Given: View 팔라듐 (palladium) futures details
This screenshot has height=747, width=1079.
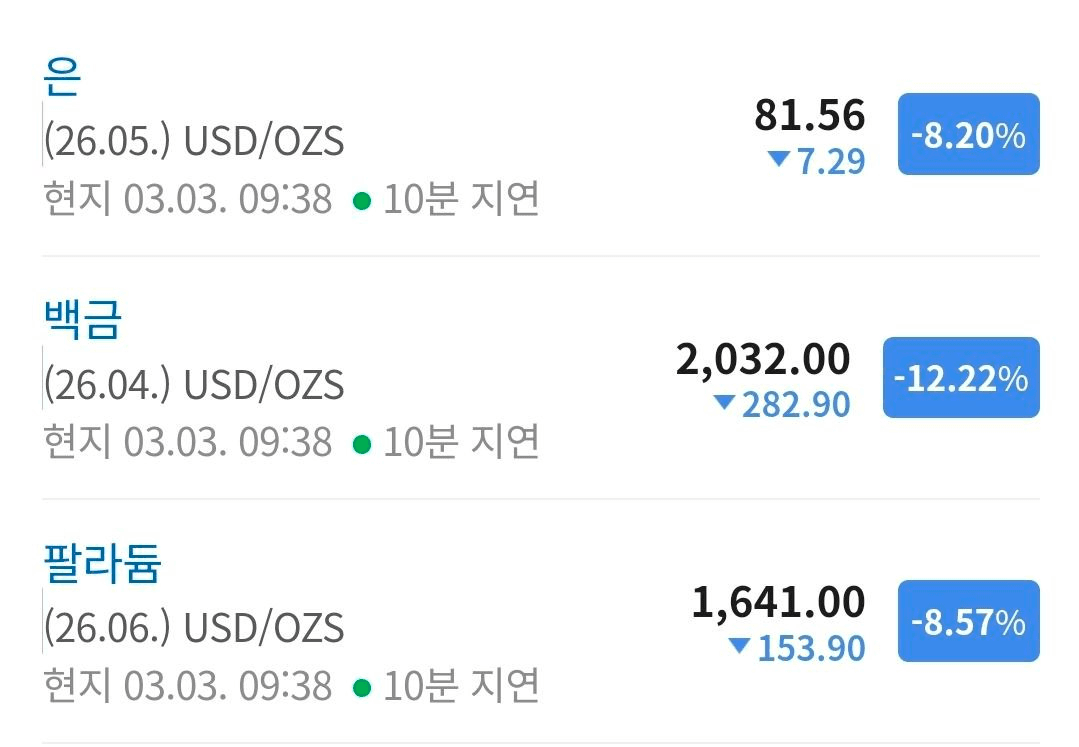Looking at the screenshot, I should pyautogui.click(x=103, y=564).
